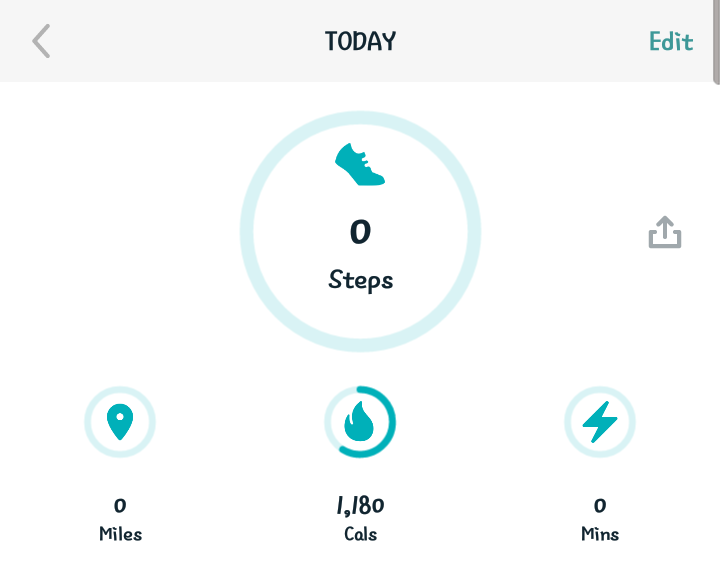Viewport: 720px width, 563px height.
Task: Tap Edit in the top bar
Action: click(x=670, y=41)
